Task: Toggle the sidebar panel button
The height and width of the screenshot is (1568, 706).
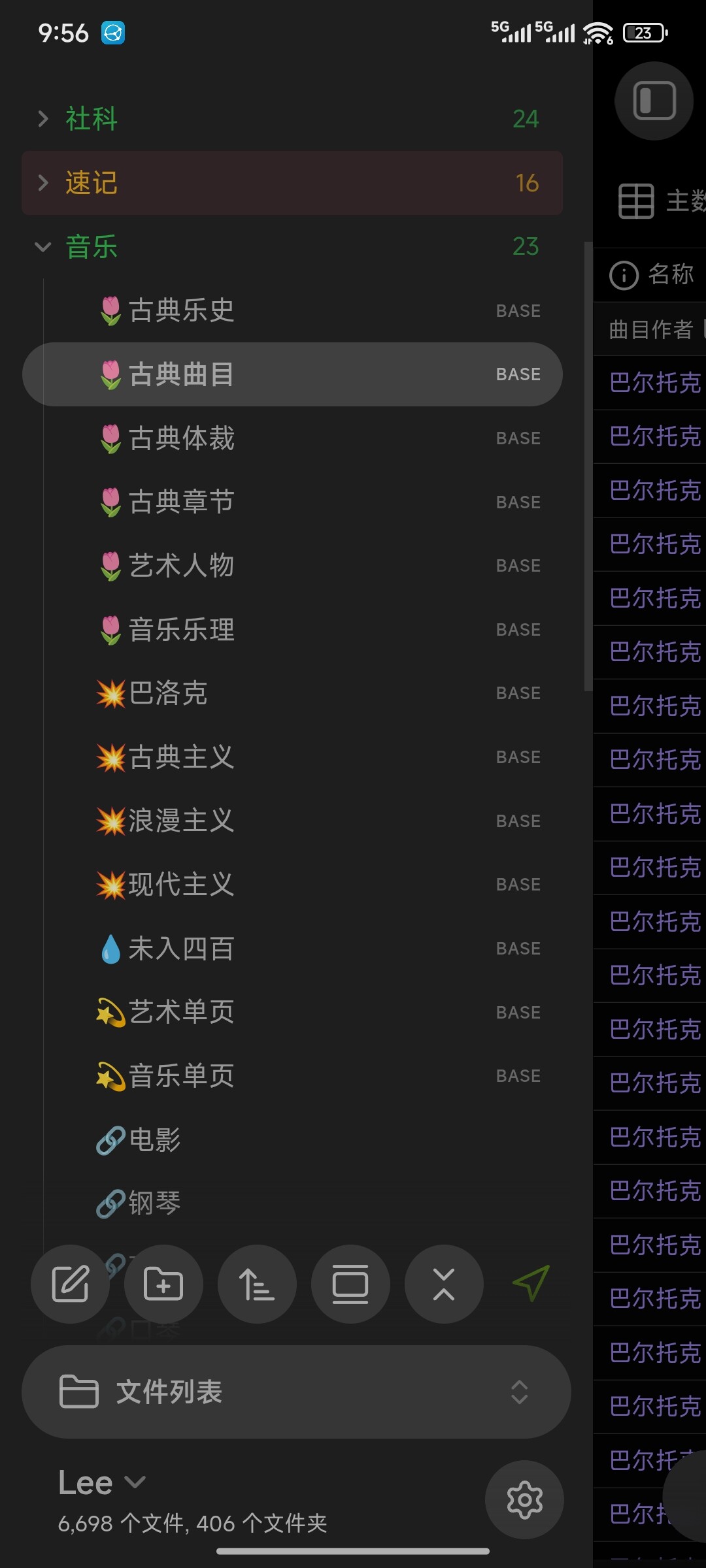Action: coord(654,101)
